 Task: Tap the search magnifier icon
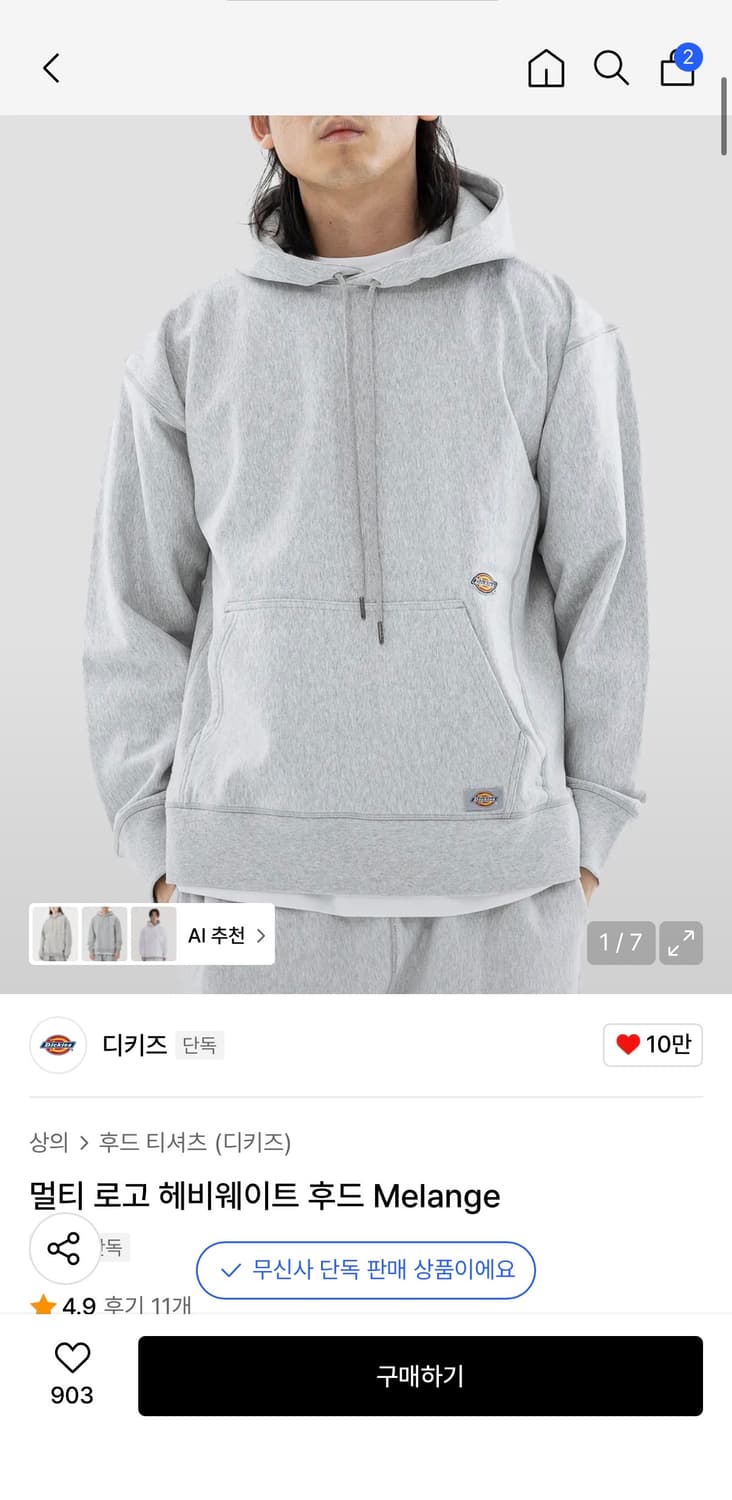pyautogui.click(x=612, y=68)
